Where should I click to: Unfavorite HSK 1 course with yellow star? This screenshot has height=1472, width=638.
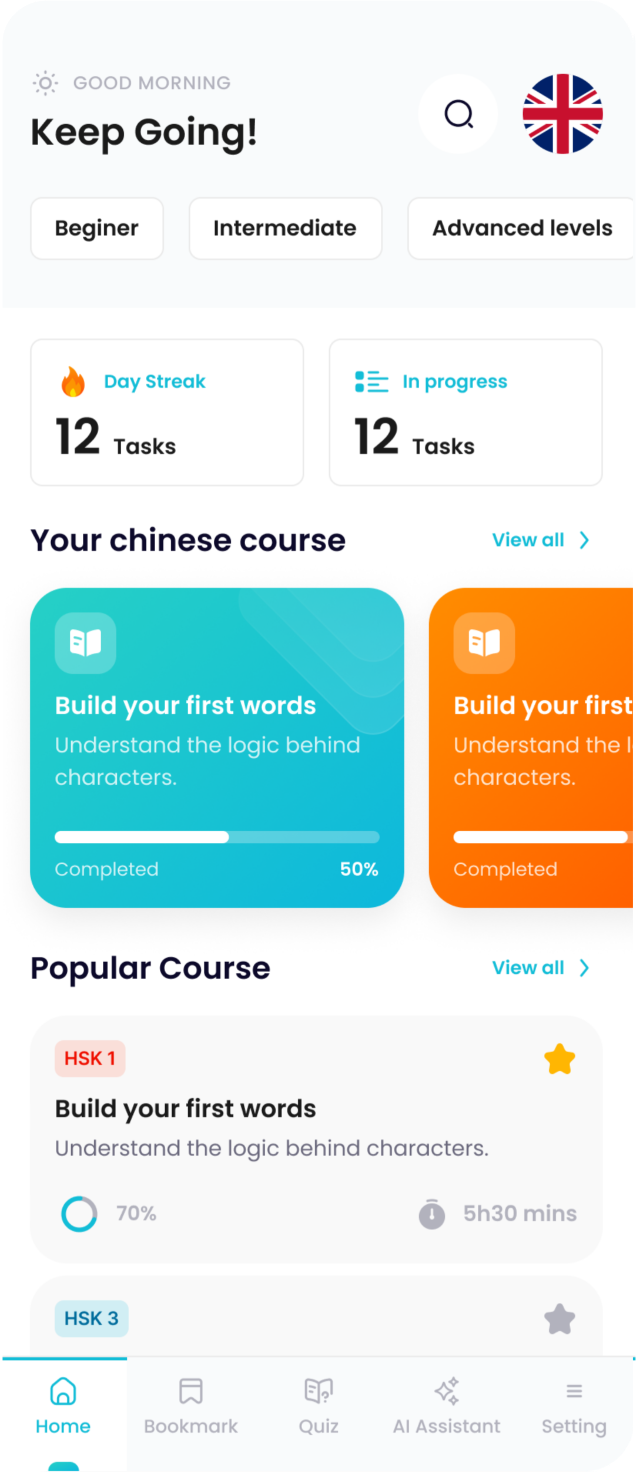pyautogui.click(x=559, y=1059)
